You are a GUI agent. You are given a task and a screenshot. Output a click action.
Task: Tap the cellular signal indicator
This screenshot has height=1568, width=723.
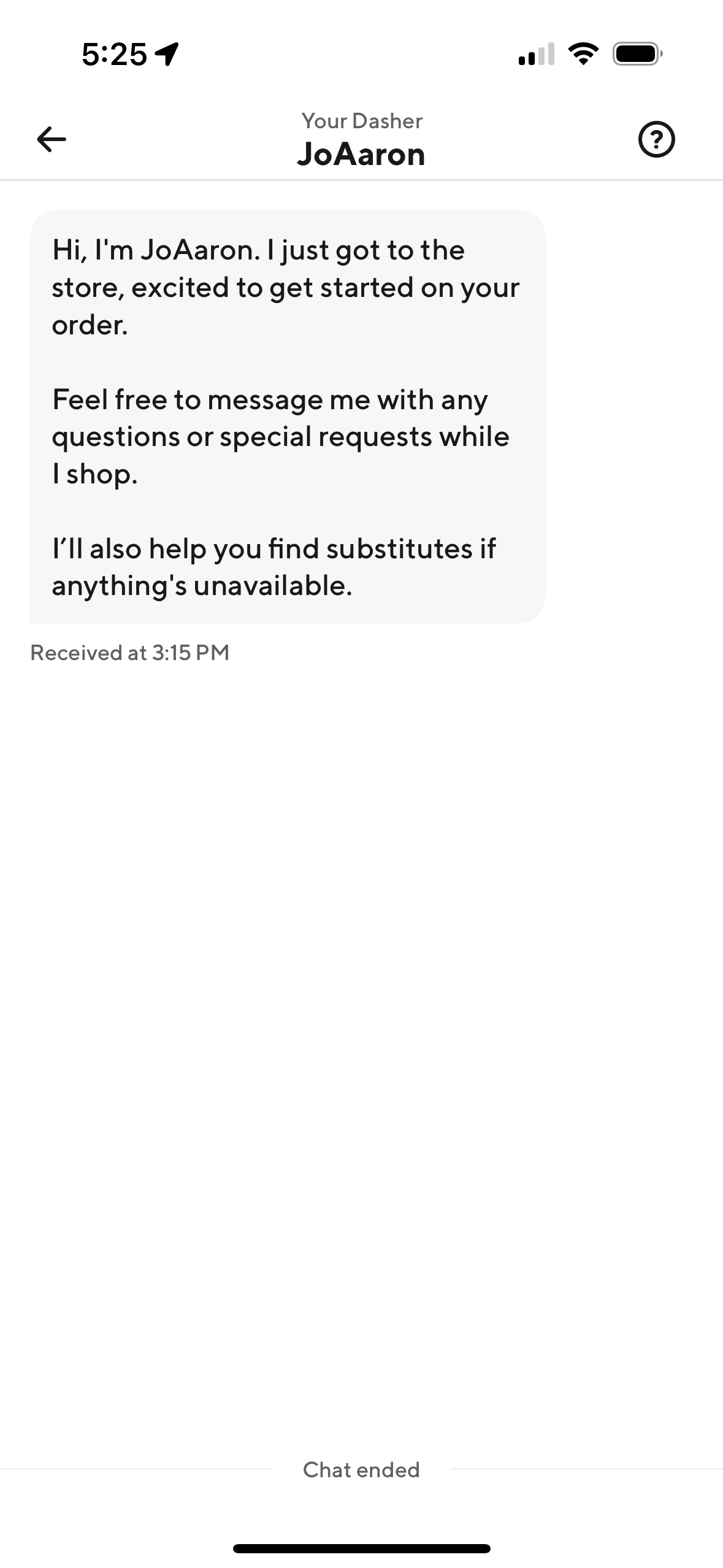coord(536,55)
